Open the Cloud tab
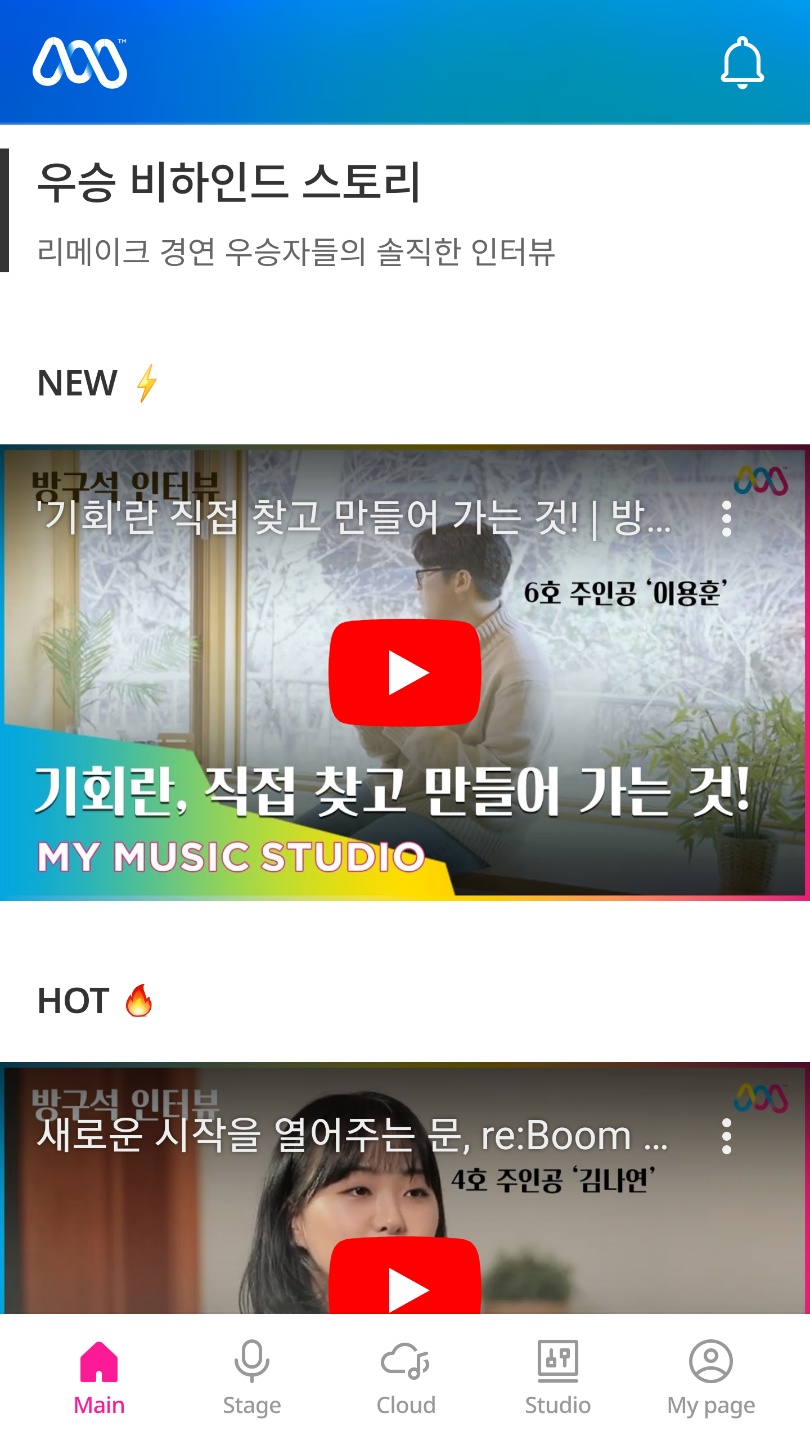This screenshot has width=810, height=1440. (x=405, y=1378)
